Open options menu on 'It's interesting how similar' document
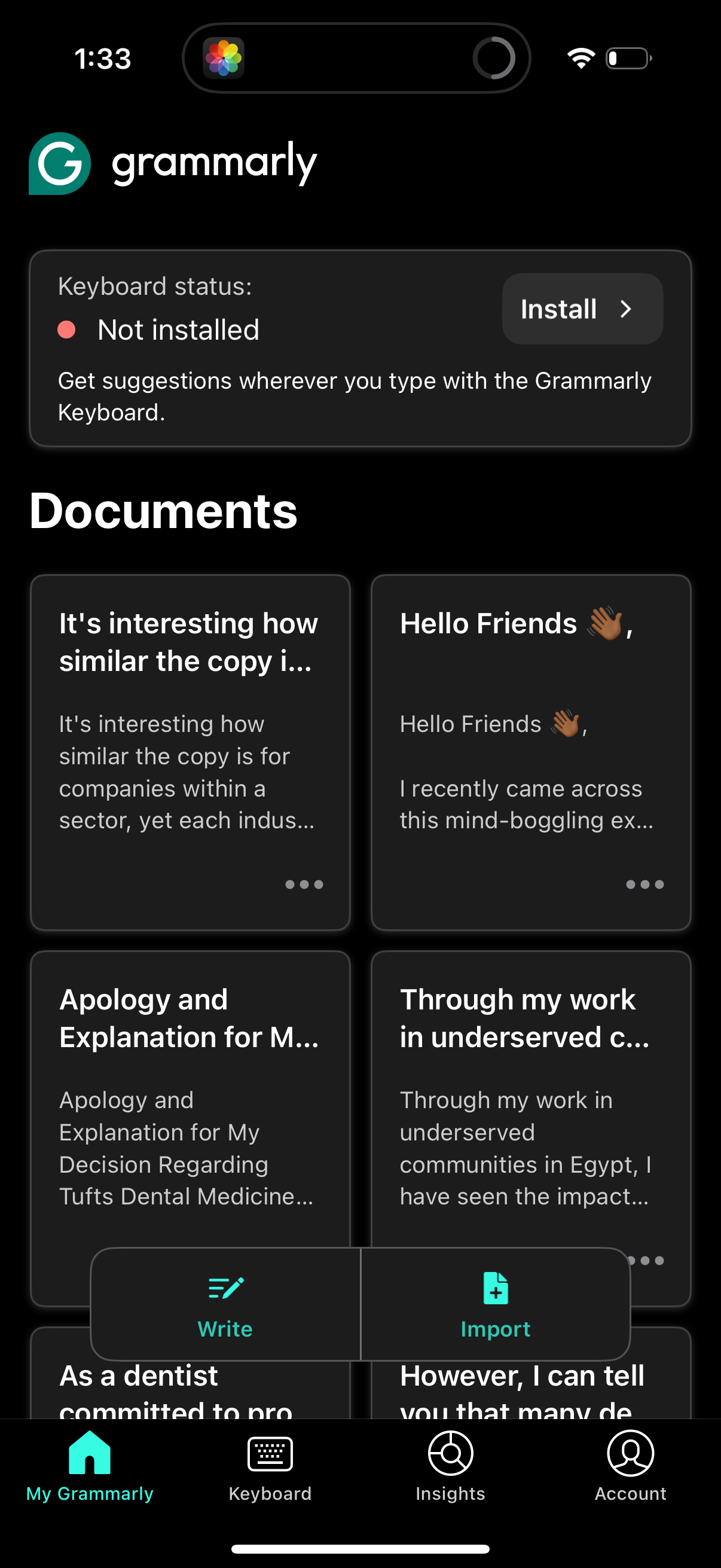Screen dimensions: 721x1568 304,884
